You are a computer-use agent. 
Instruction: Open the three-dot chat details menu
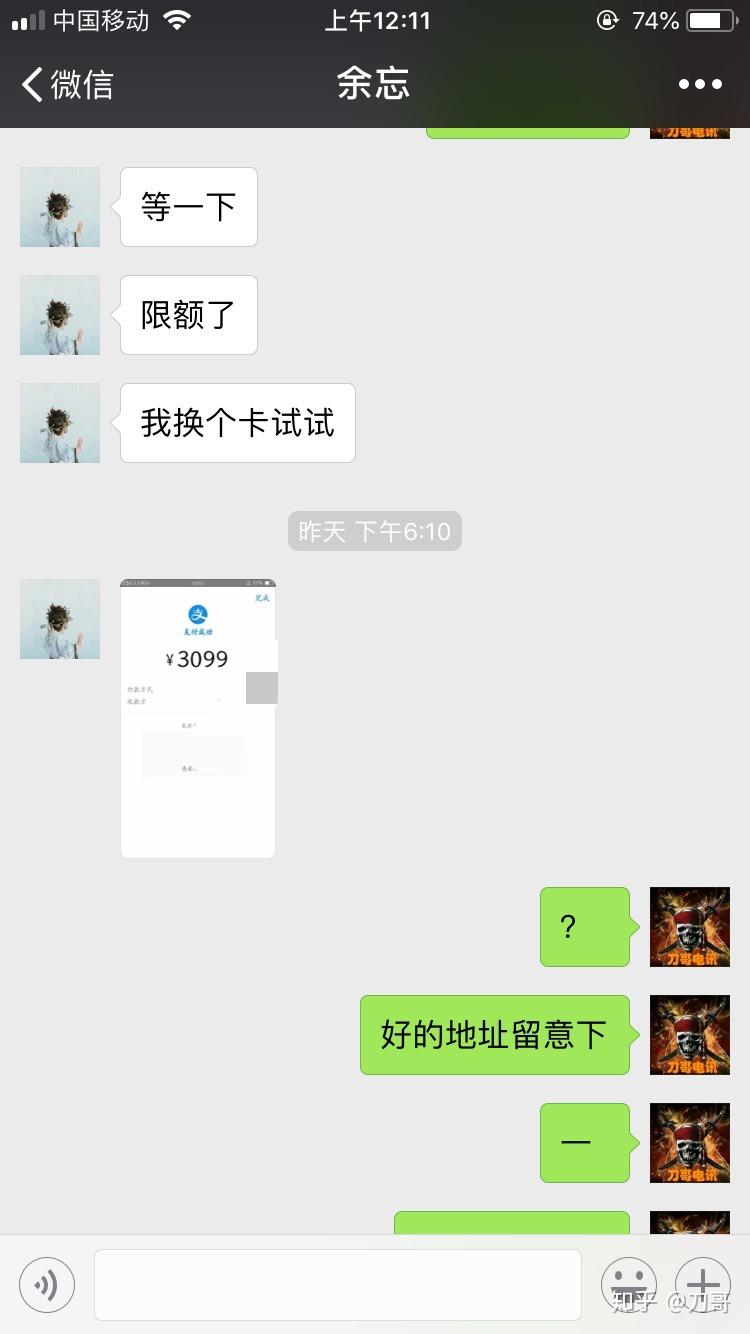700,84
